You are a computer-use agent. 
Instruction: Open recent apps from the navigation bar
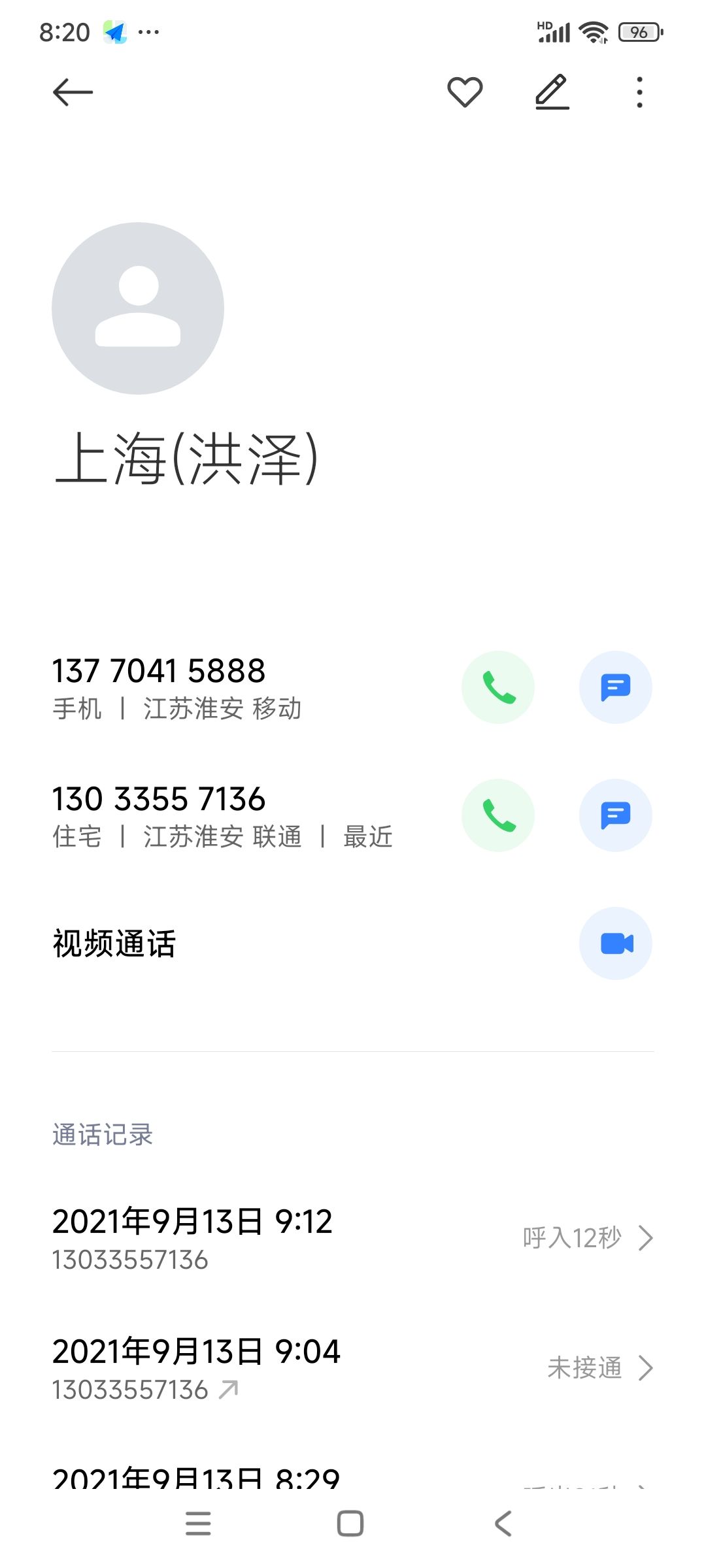pyautogui.click(x=198, y=1524)
